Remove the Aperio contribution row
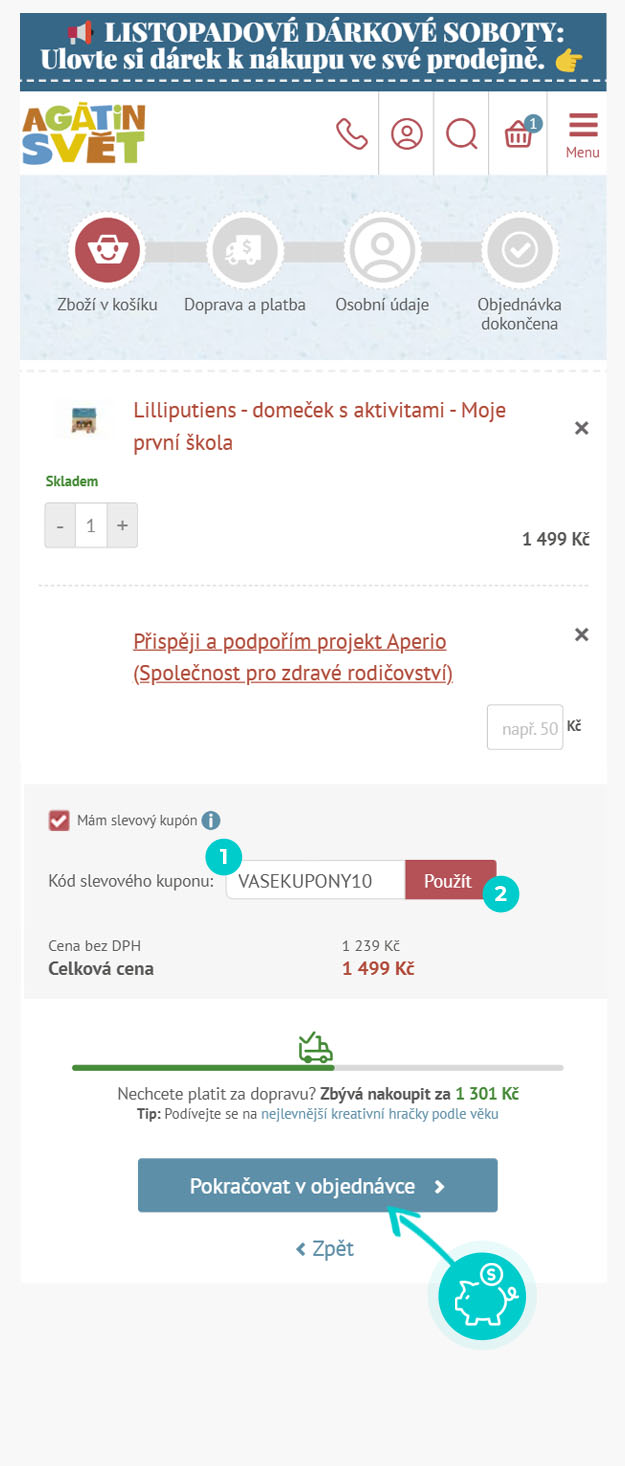 581,634
